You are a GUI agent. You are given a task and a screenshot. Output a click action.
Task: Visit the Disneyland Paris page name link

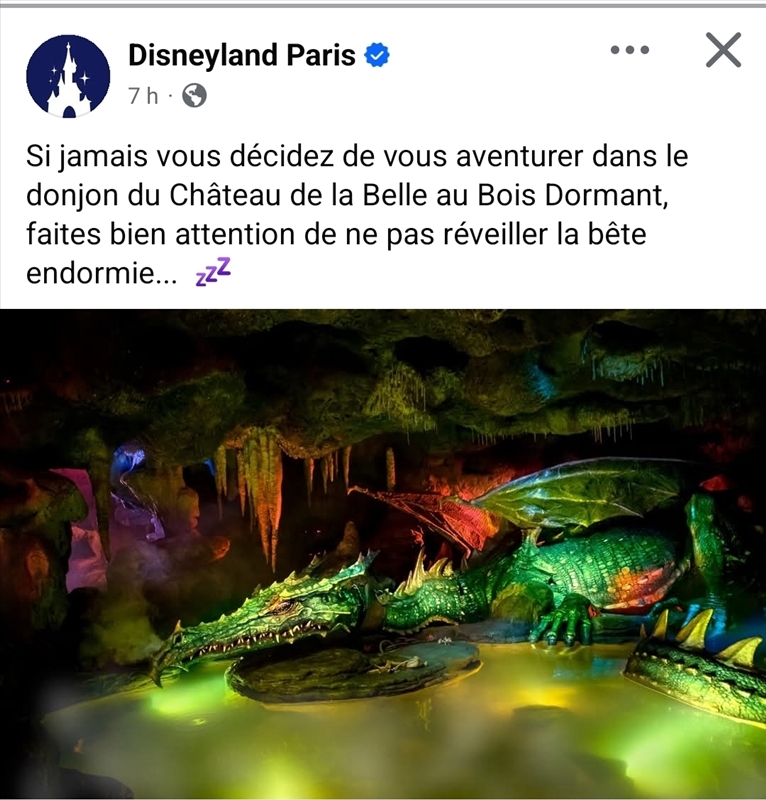pos(241,56)
